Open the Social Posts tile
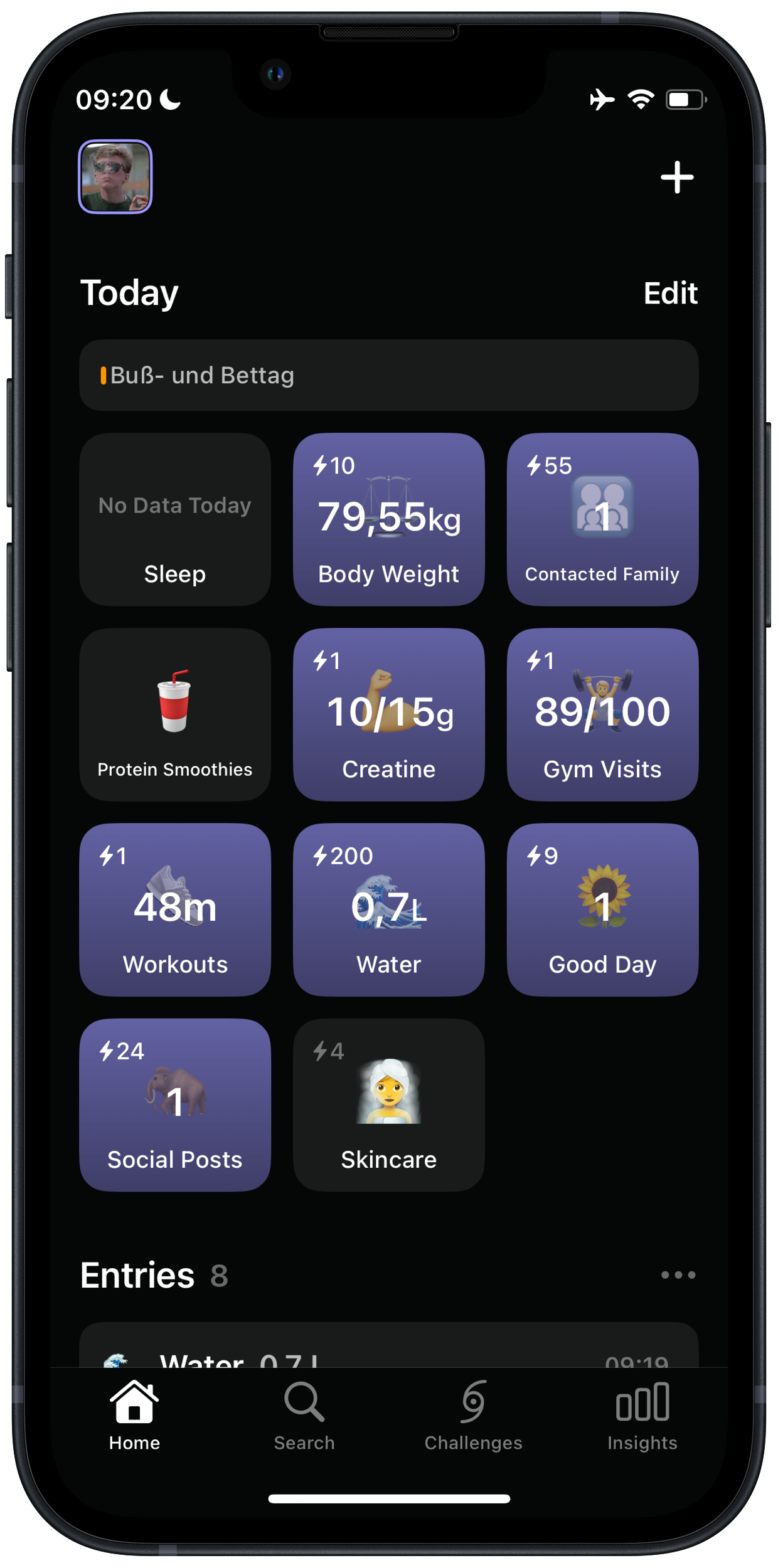Screen dimensions: 778x1568 (175, 1104)
